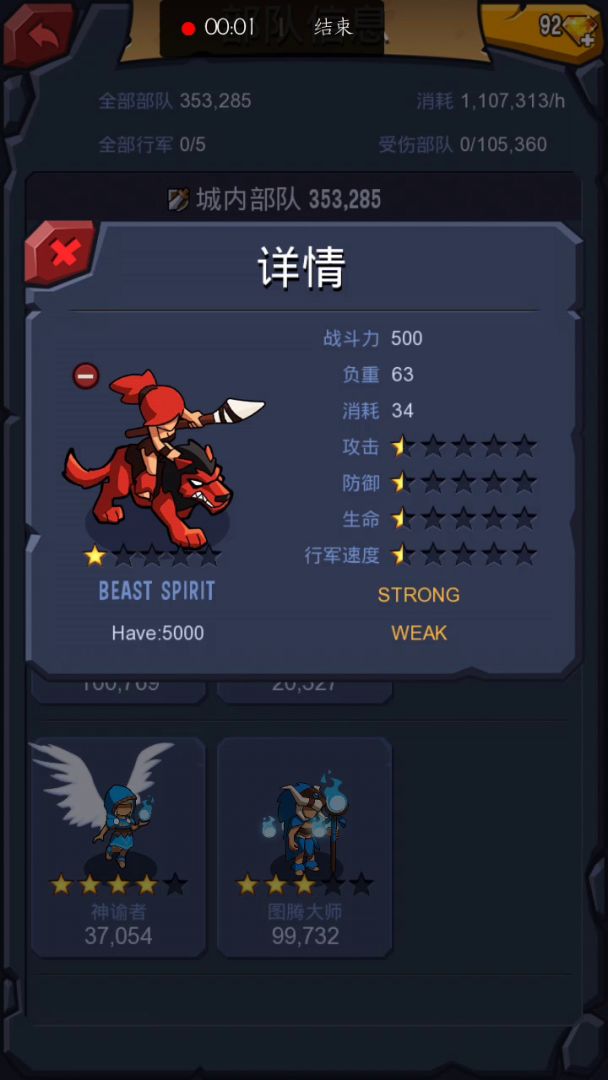Tap the red minus icon beside Beast Spirit
The image size is (608, 1080).
coord(86,376)
